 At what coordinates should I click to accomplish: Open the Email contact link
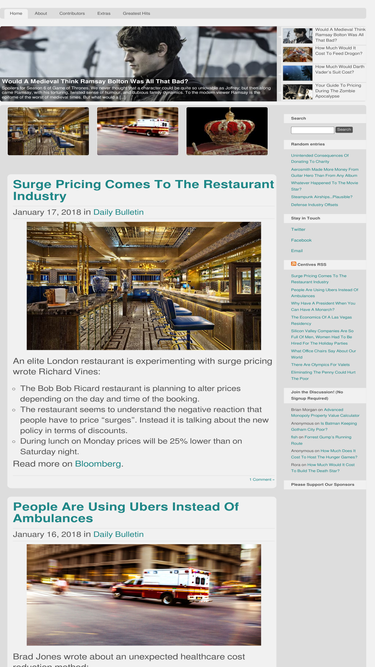[x=297, y=251]
